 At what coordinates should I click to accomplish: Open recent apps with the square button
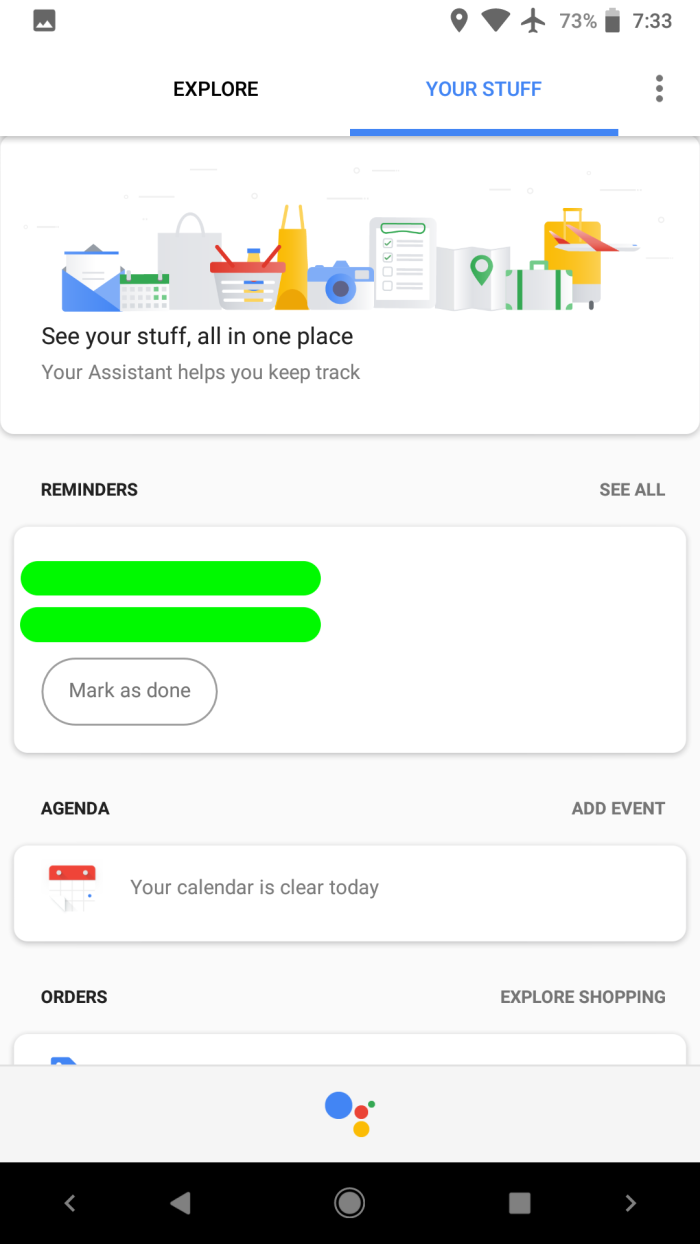point(519,1203)
